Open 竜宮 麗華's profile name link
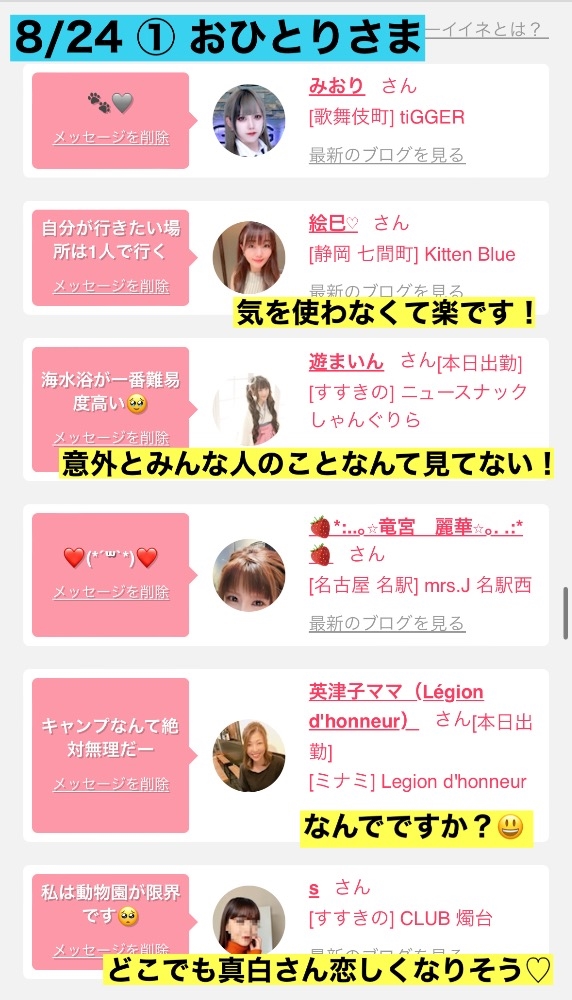This screenshot has height=1000, width=572. click(x=416, y=527)
